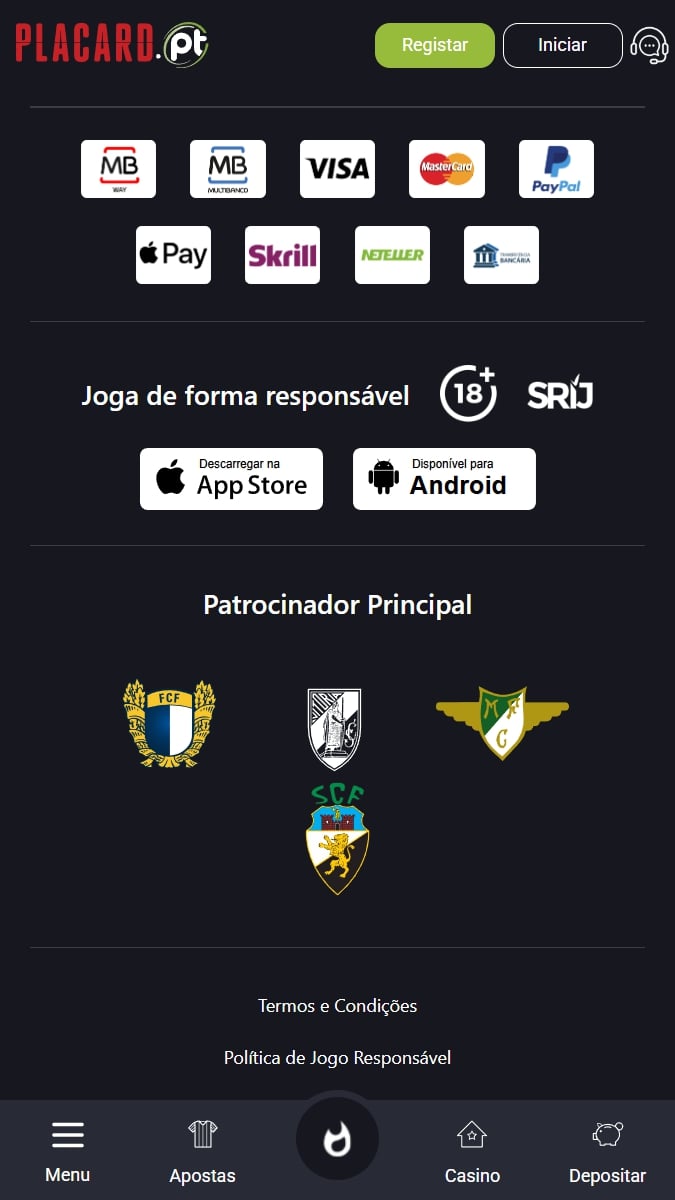Screen dimensions: 675x1200
Task: Open Política de Jogo Responsável
Action: point(337,1058)
